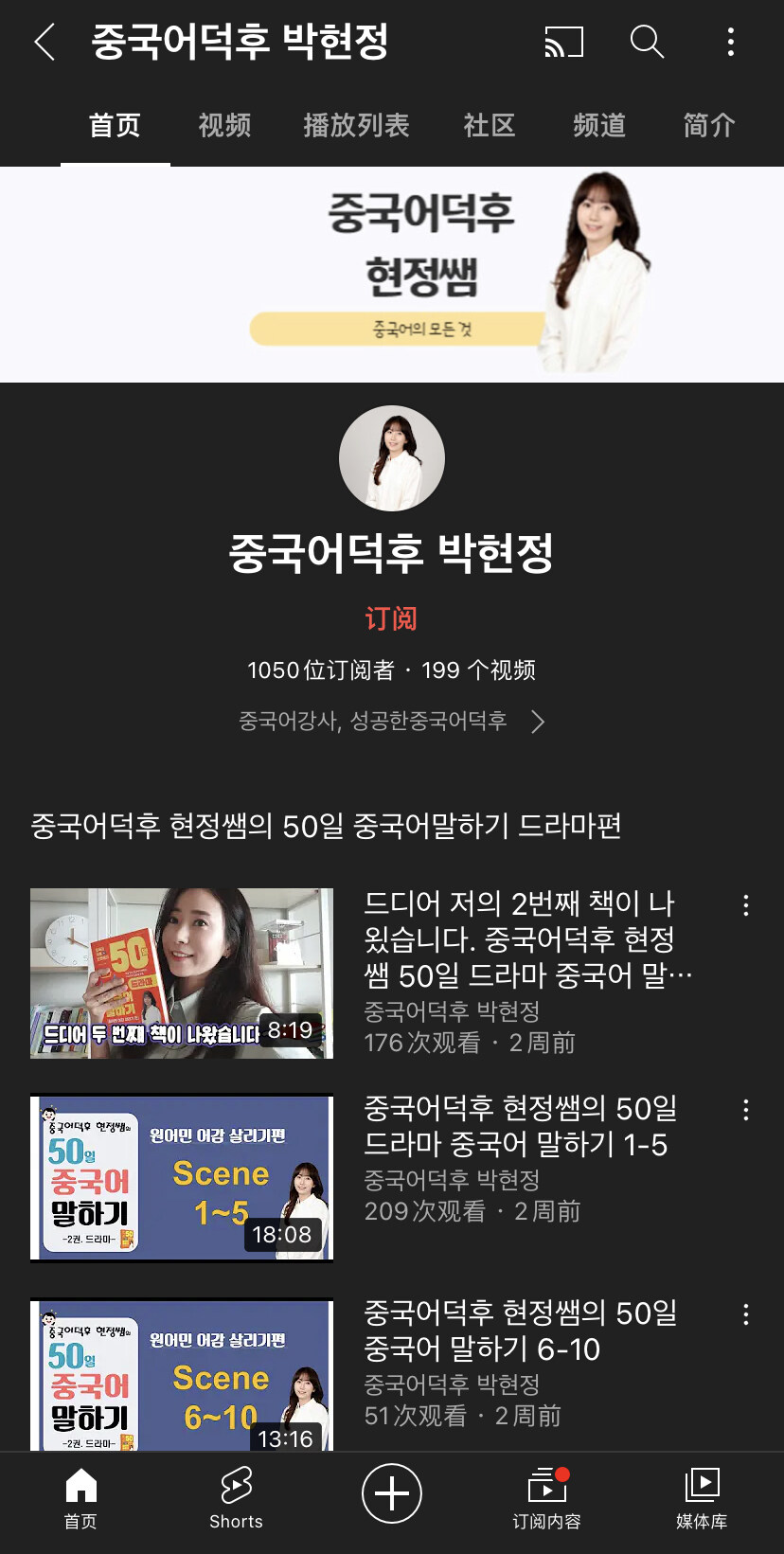
Task: Open the top-right overflow menu
Action: [730, 43]
